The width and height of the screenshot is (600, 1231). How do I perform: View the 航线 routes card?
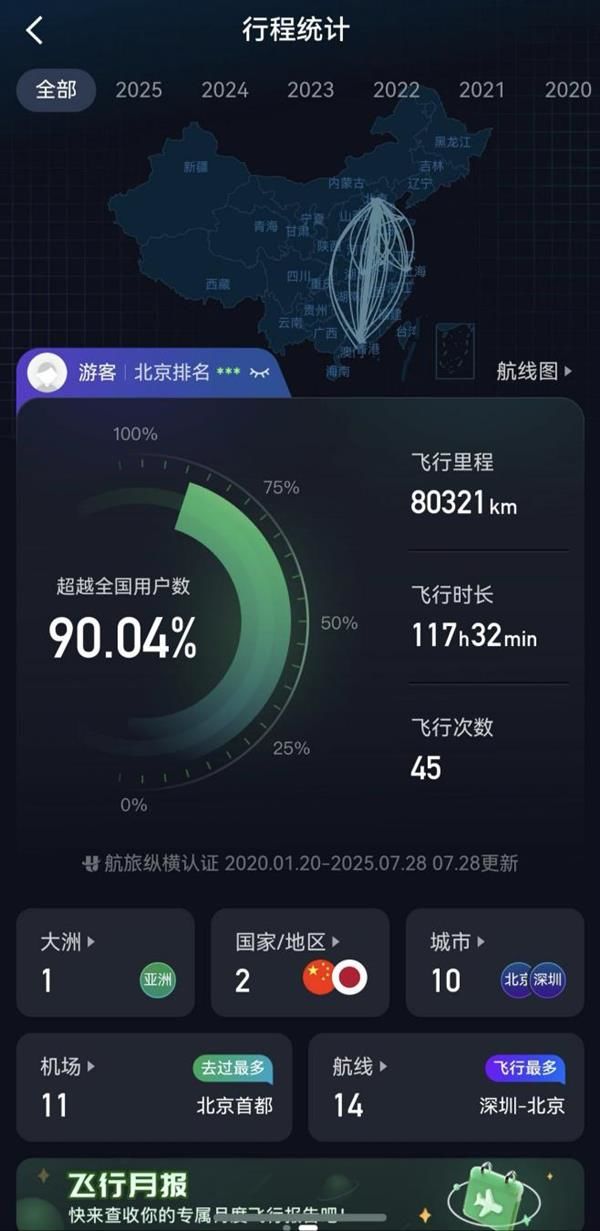[x=445, y=1087]
